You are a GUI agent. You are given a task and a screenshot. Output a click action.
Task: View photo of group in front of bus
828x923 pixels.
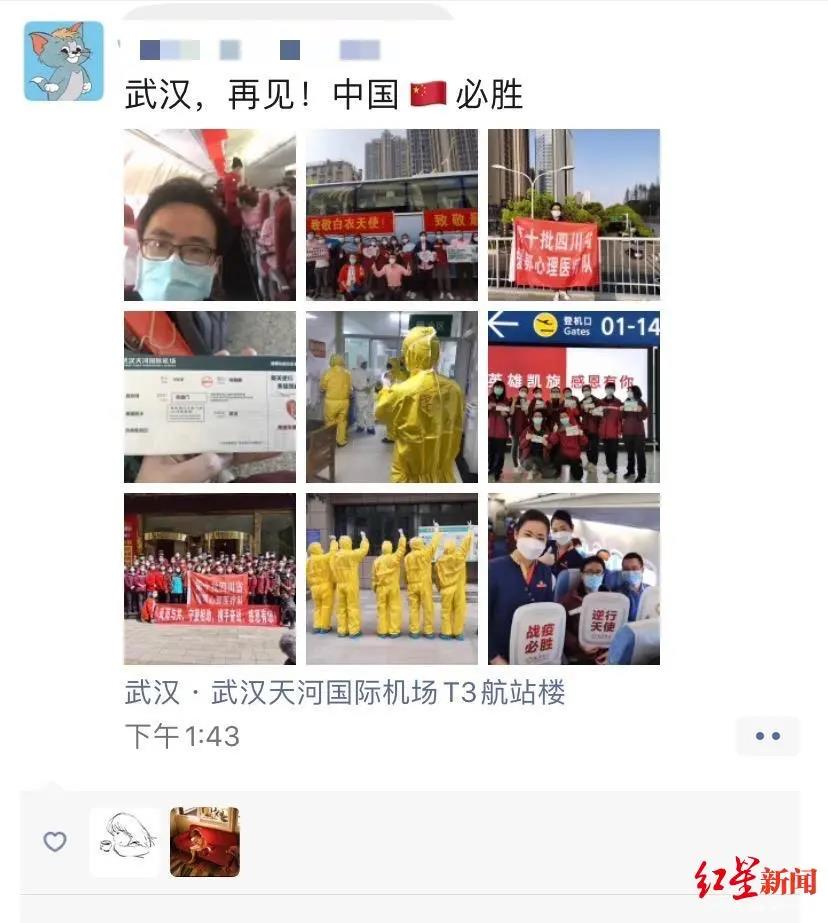(391, 215)
